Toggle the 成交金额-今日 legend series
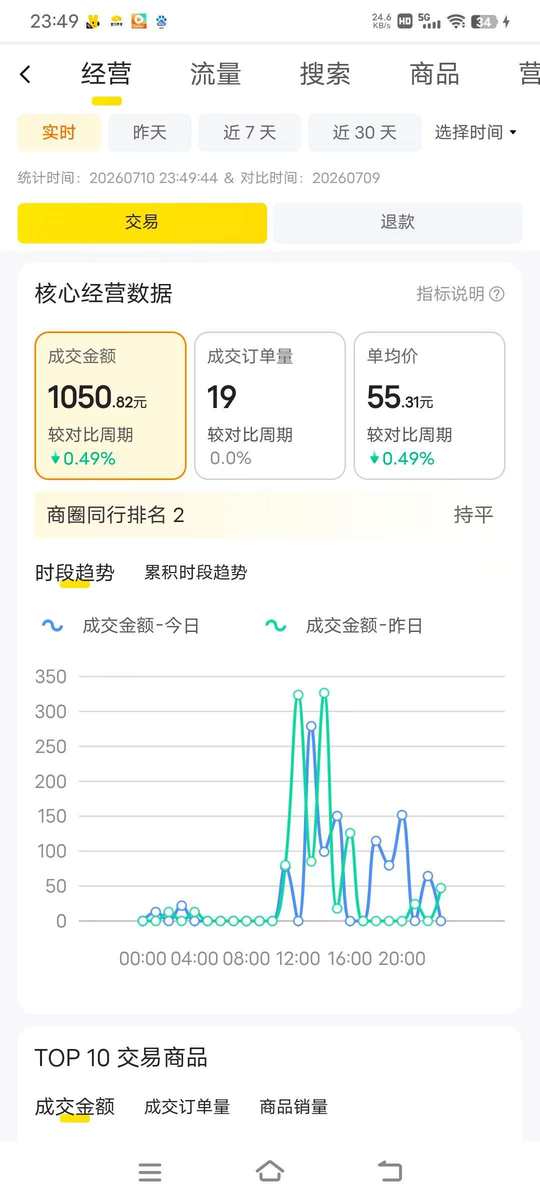This screenshot has height=1204, width=540. [120, 626]
